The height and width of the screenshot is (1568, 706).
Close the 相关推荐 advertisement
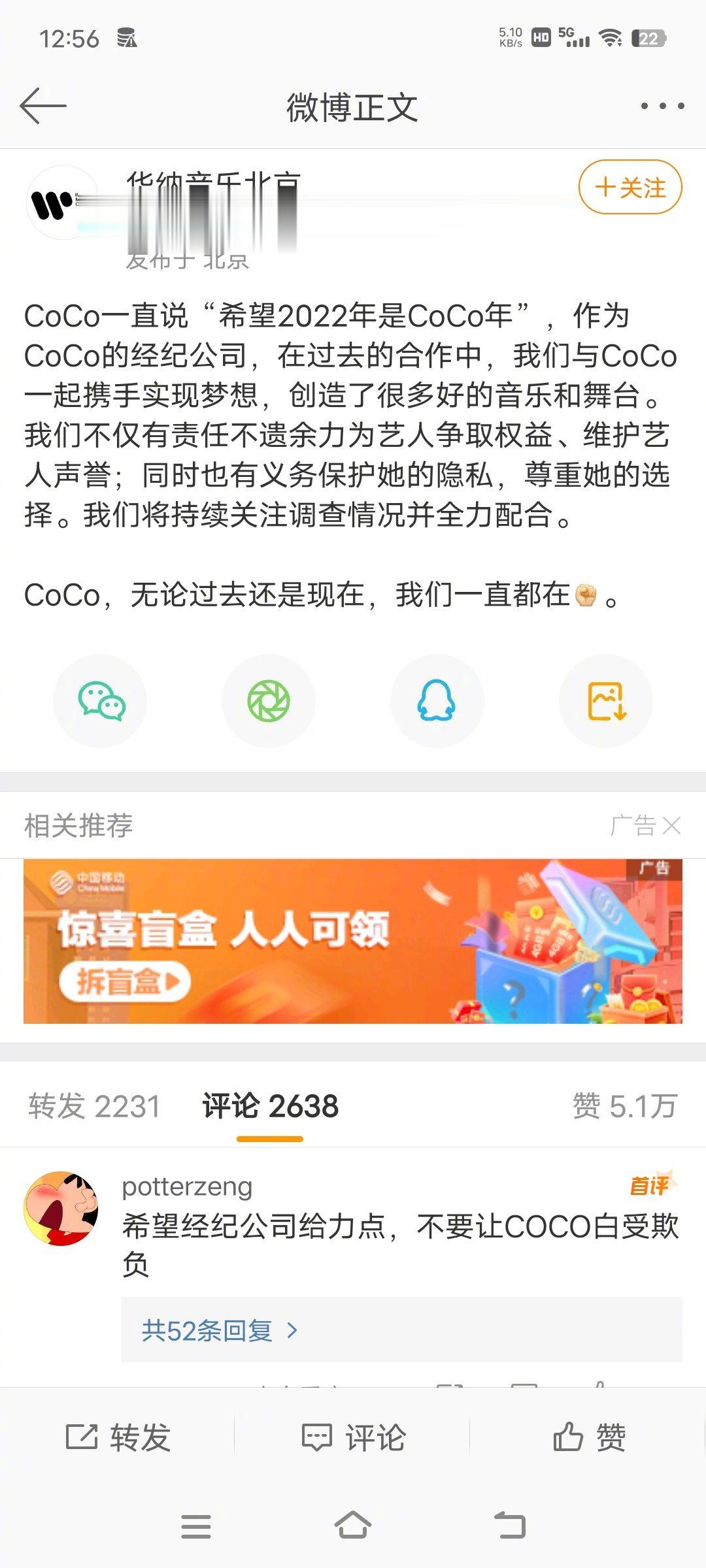675,825
